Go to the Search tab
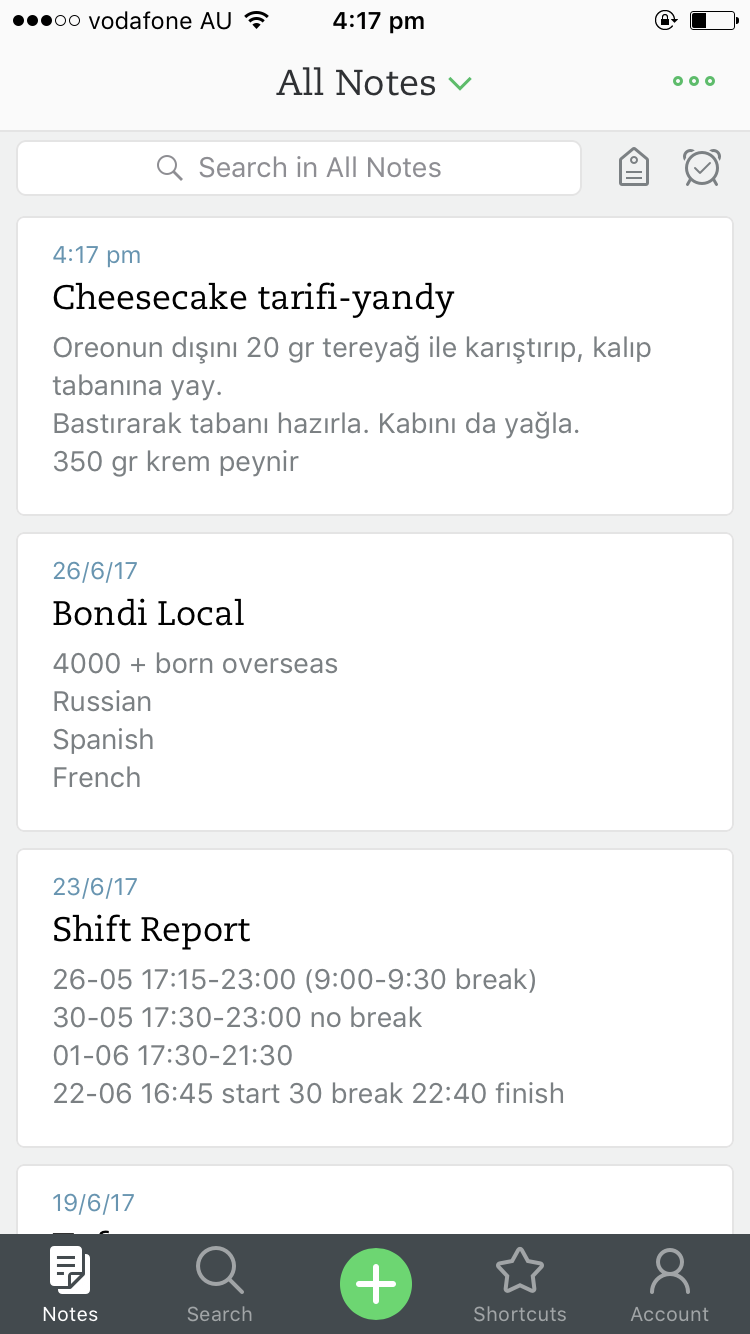The width and height of the screenshot is (750, 1334). [220, 1286]
